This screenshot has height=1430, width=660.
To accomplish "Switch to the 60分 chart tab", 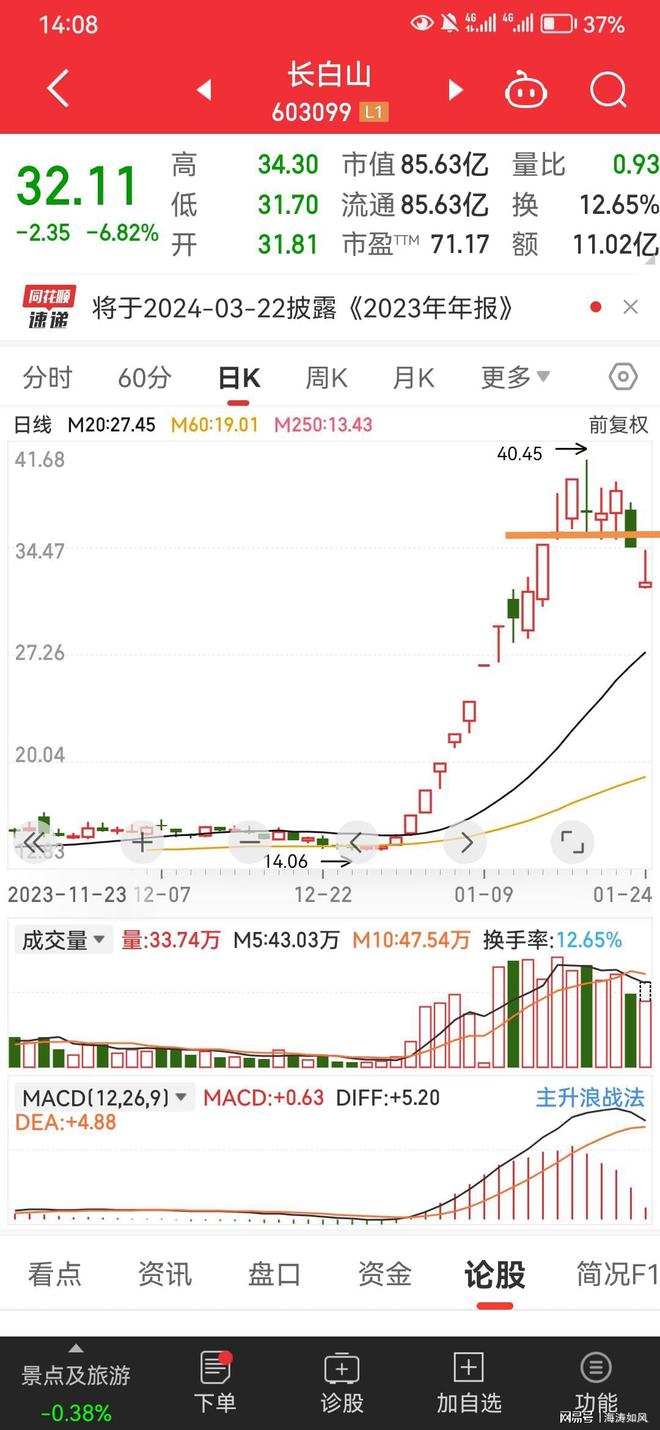I will click(x=144, y=377).
